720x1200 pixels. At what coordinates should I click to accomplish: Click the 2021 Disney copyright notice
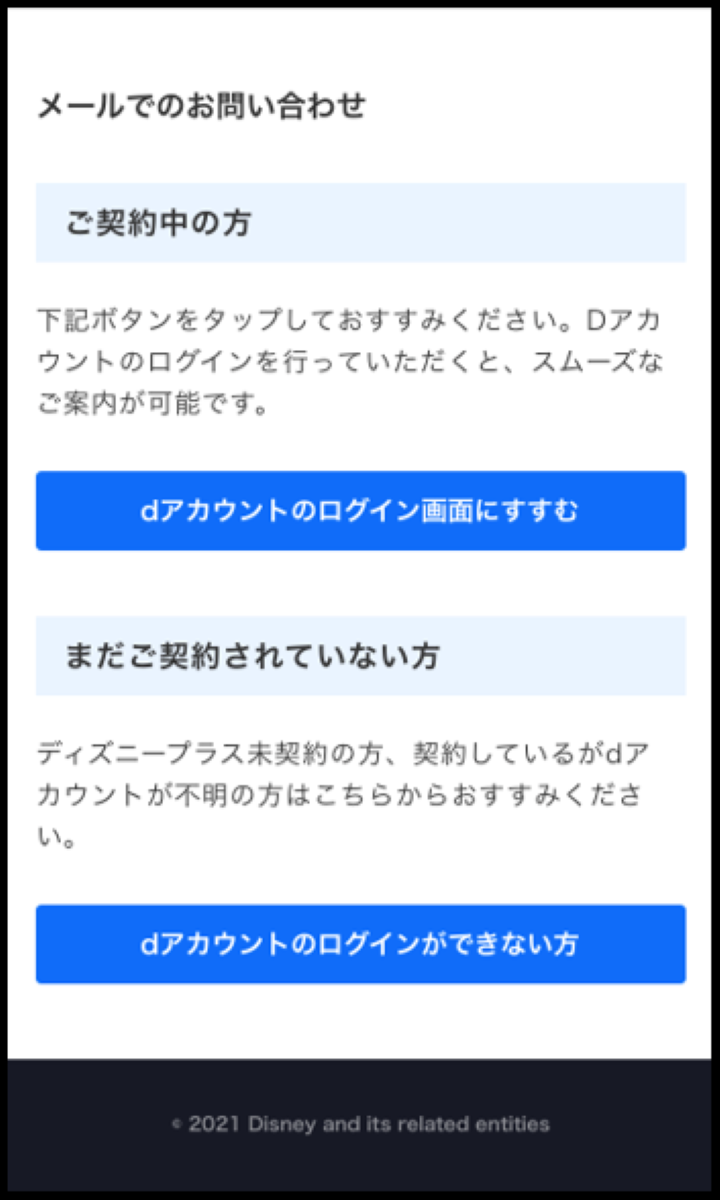pyautogui.click(x=360, y=1123)
